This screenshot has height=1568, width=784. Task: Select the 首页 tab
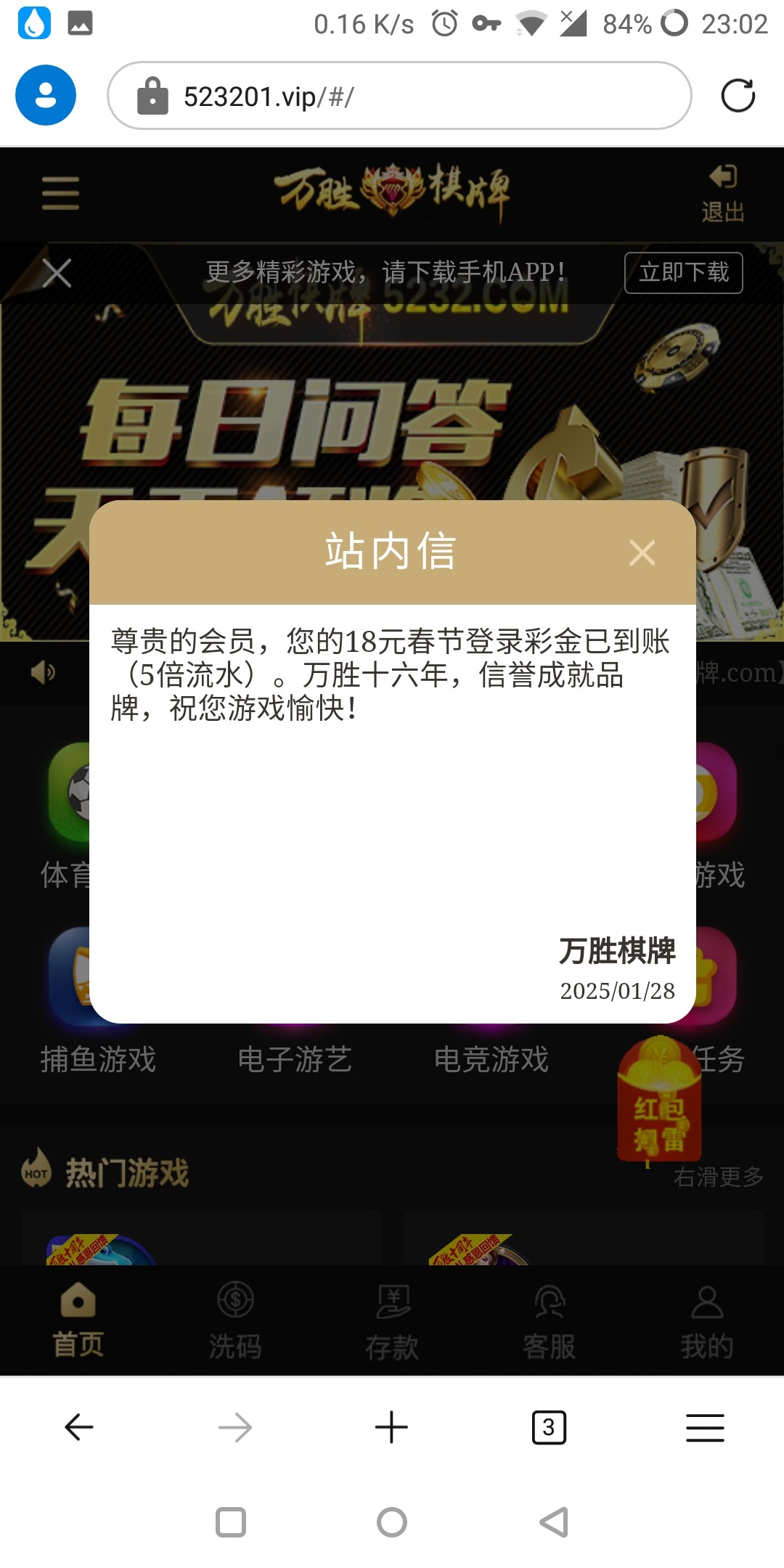pyautogui.click(x=78, y=1321)
